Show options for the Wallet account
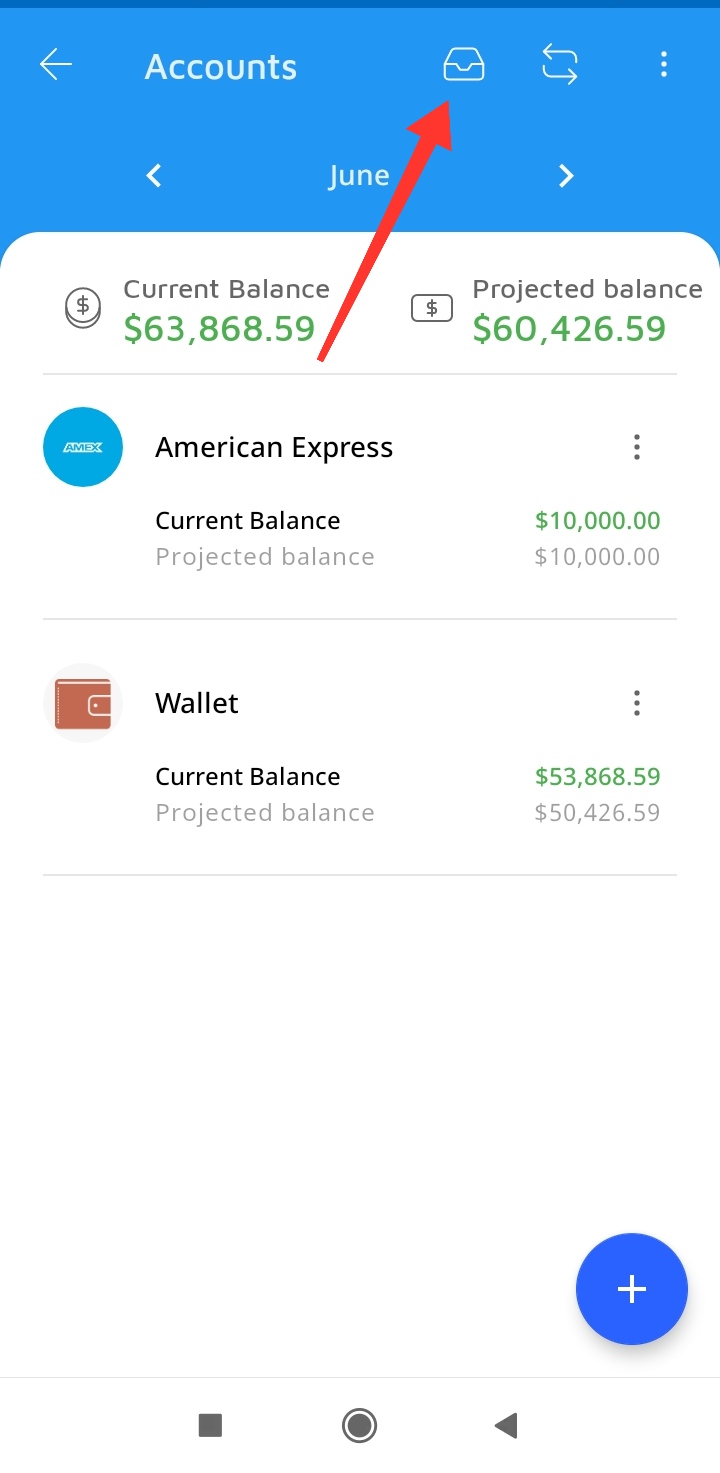The width and height of the screenshot is (720, 1473). tap(637, 703)
